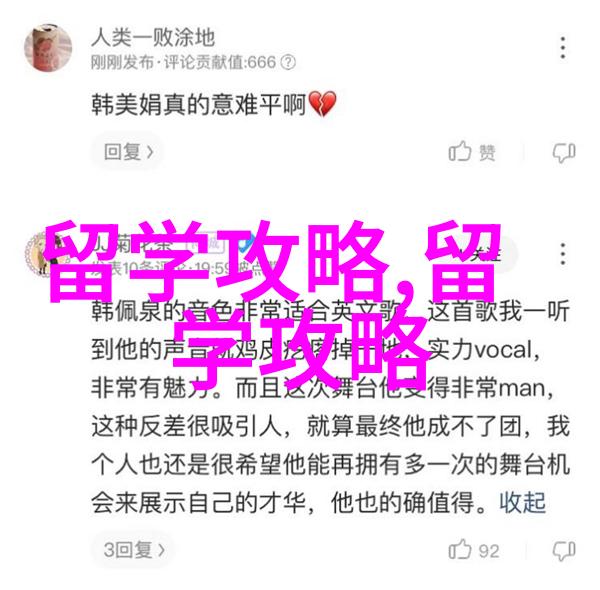Open overflow menu on 人类一败涂地's comment

tap(565, 47)
